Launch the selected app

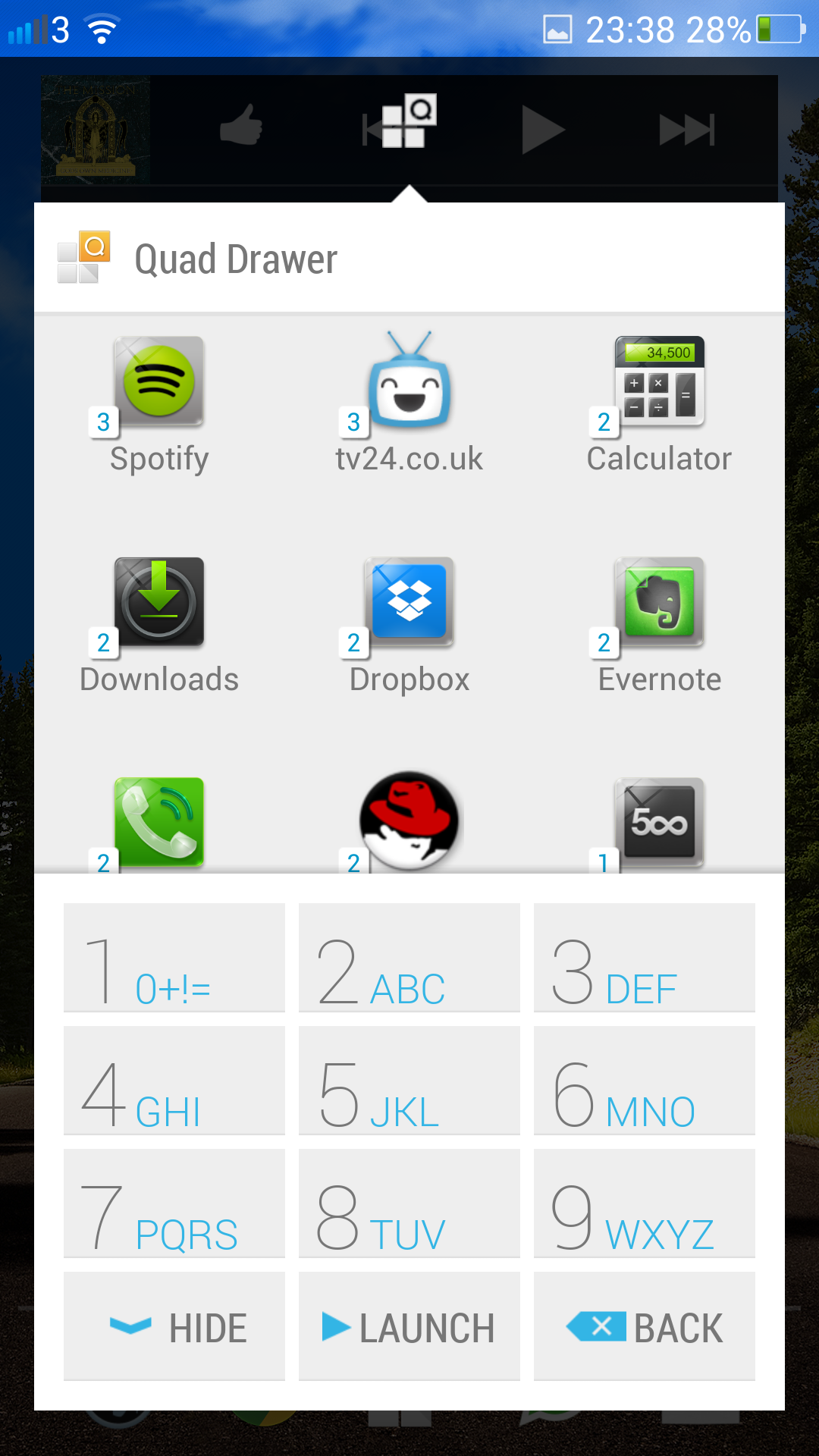coord(409,1326)
